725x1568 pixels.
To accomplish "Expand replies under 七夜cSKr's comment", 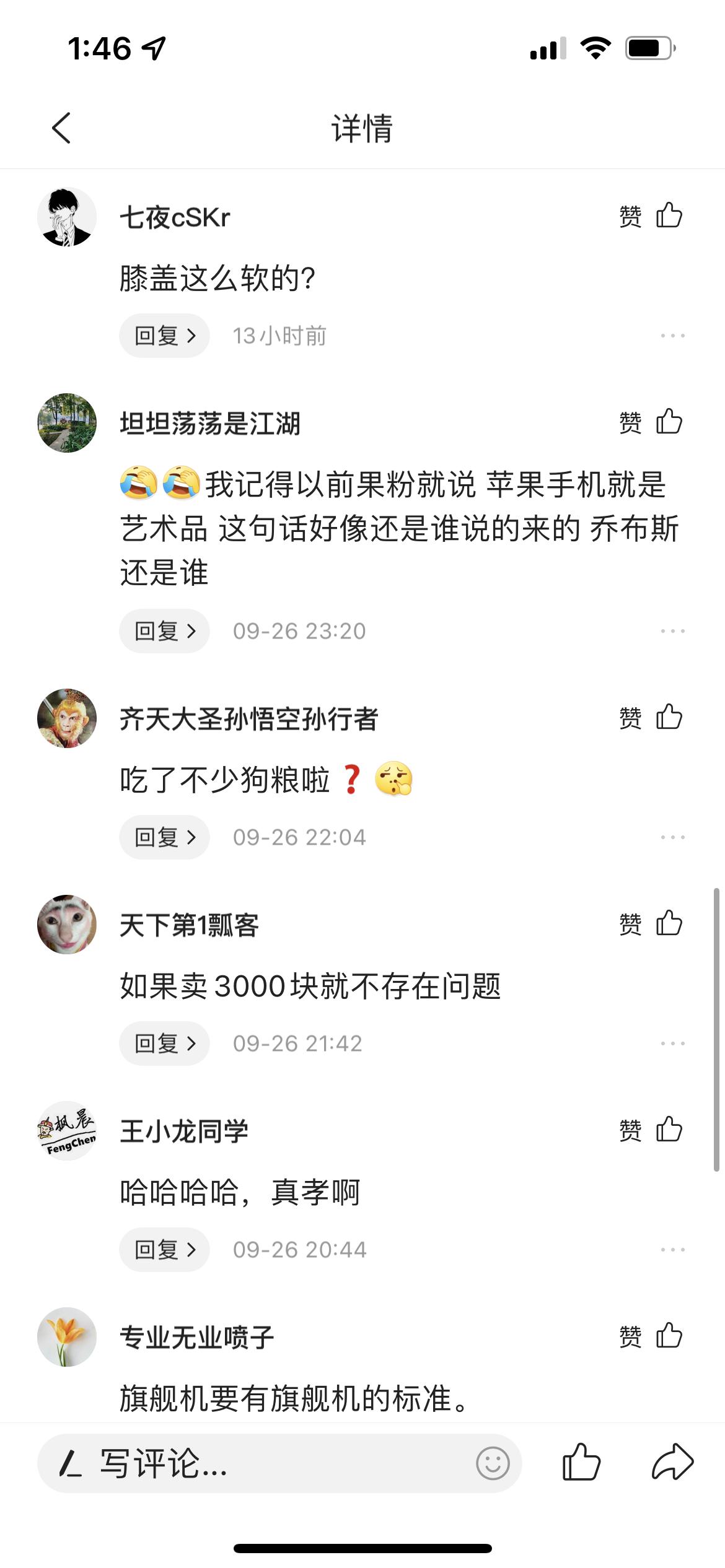I will 164,335.
